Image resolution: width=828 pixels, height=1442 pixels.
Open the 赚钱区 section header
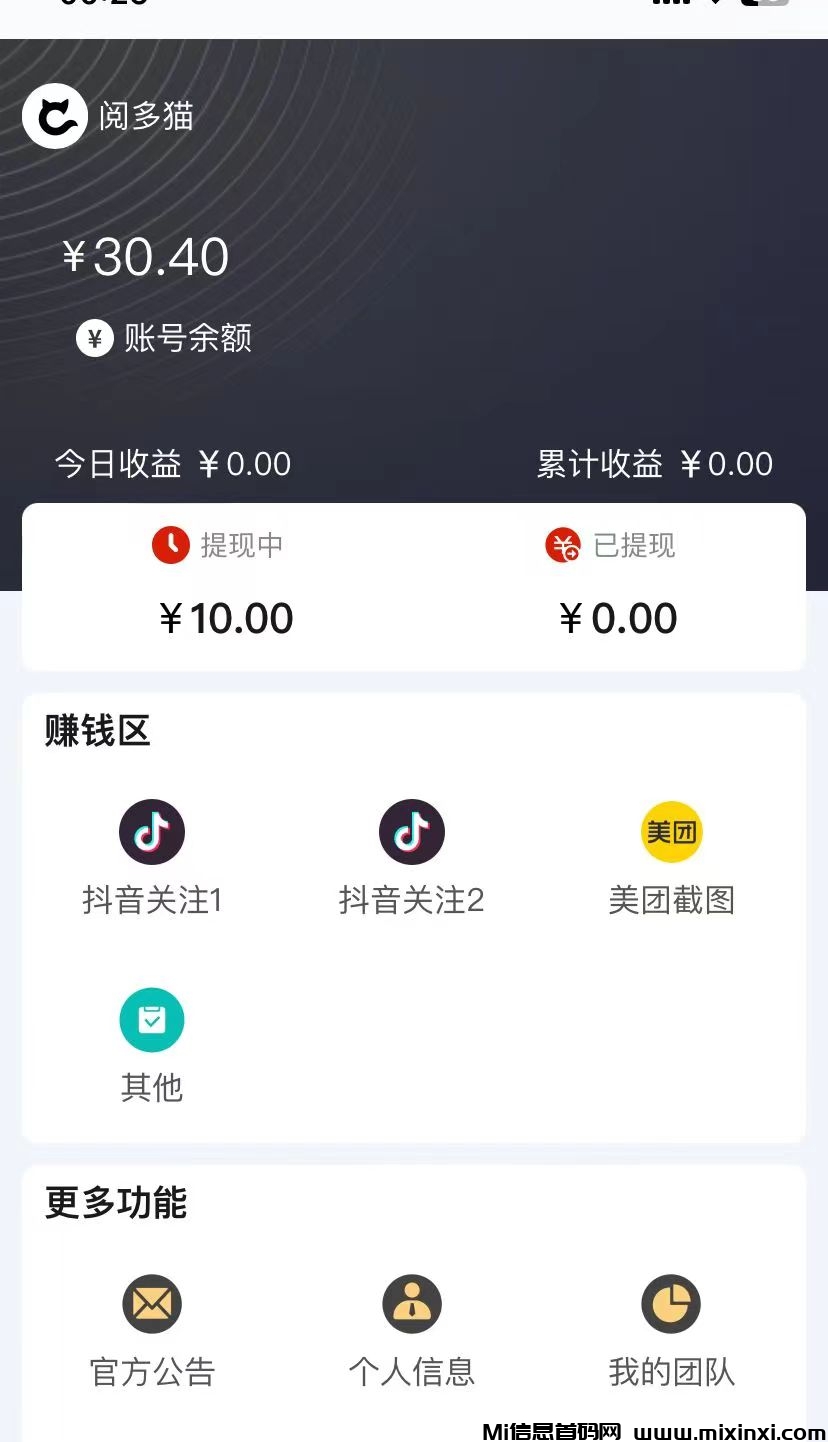pos(96,732)
